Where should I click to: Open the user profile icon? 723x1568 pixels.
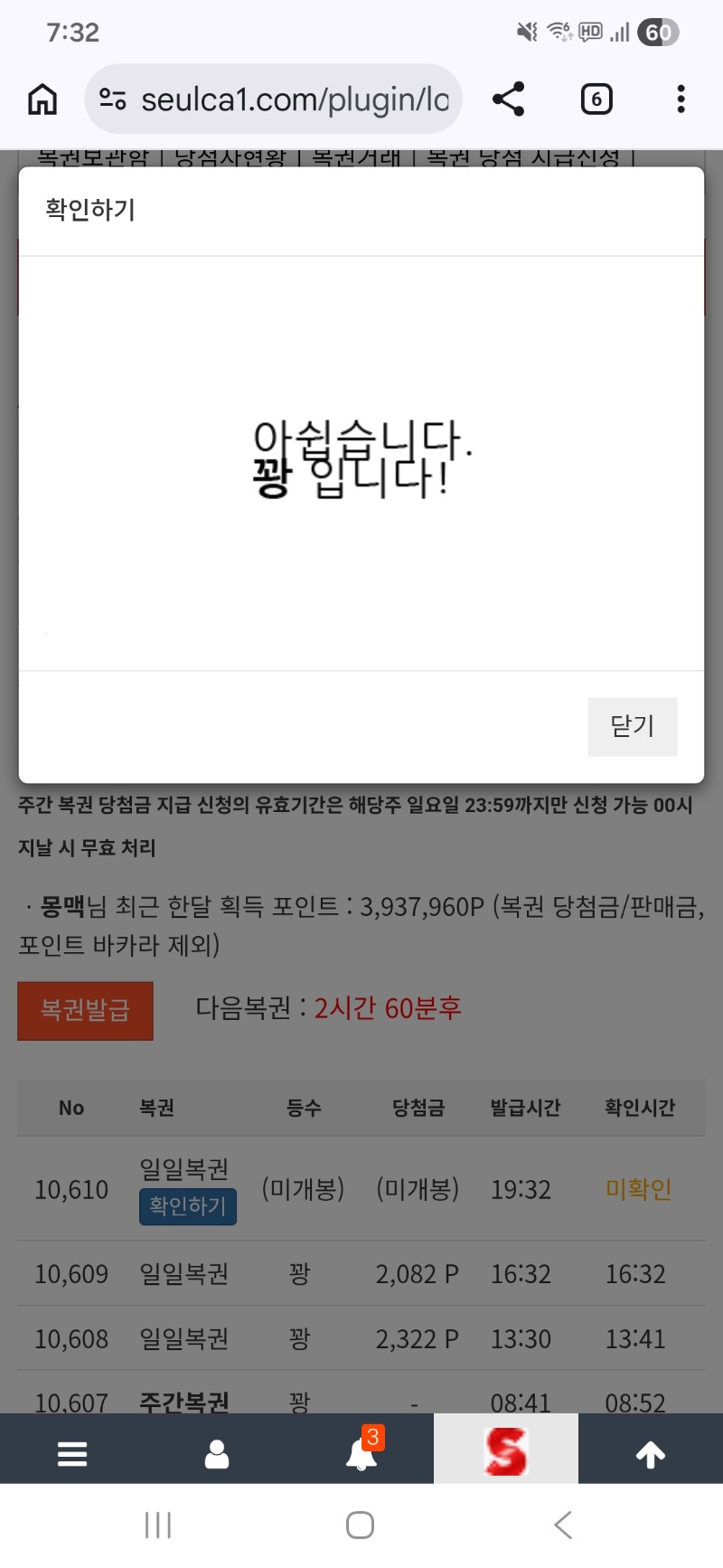click(217, 1454)
